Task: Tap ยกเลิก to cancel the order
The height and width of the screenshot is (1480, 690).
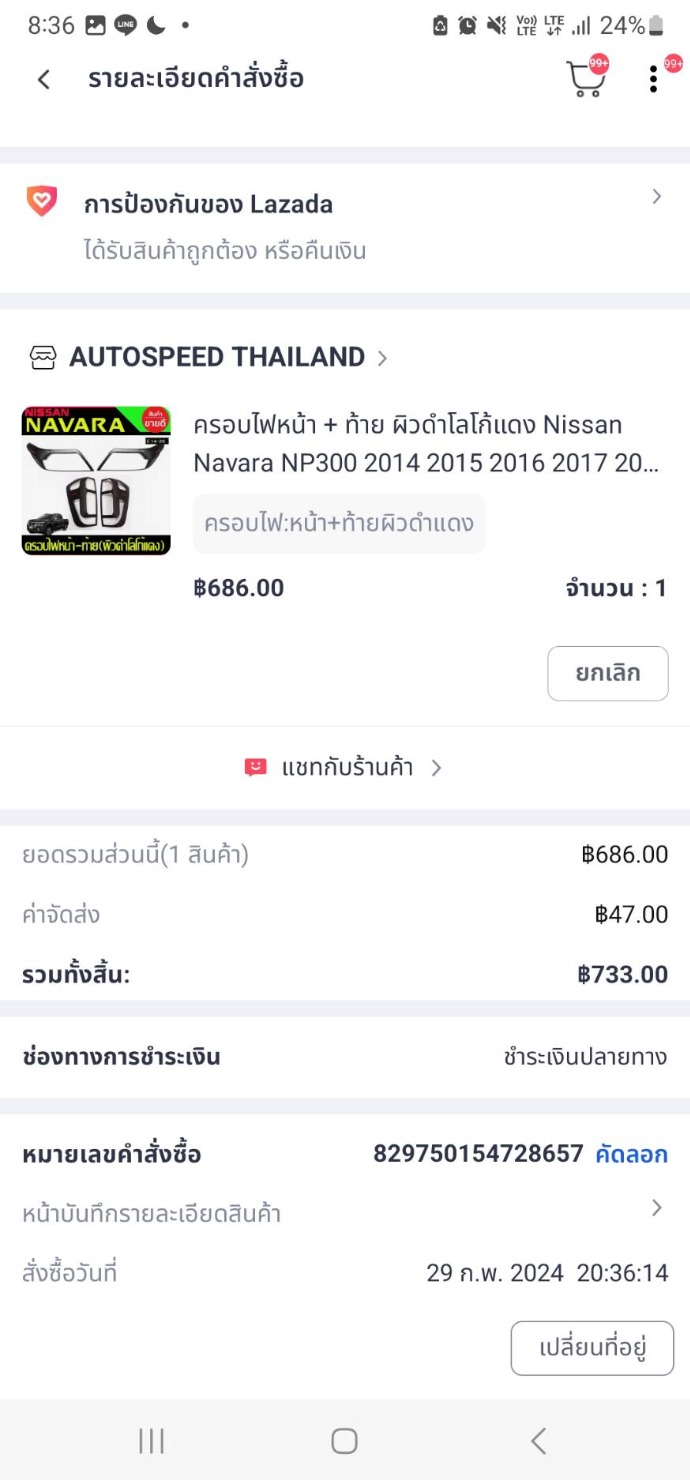Action: (x=607, y=673)
